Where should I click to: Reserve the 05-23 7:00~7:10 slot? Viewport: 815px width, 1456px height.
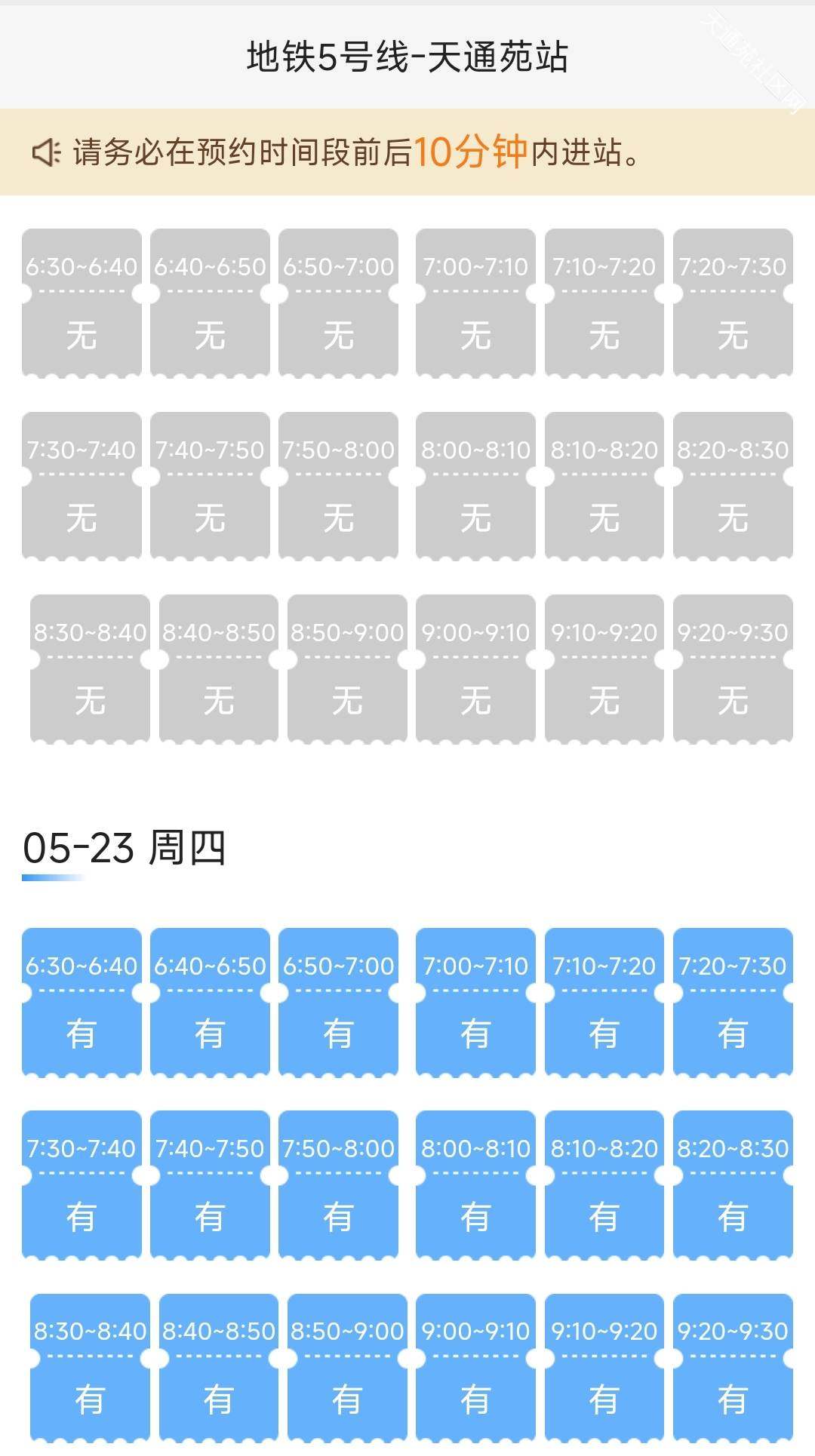(x=475, y=1002)
